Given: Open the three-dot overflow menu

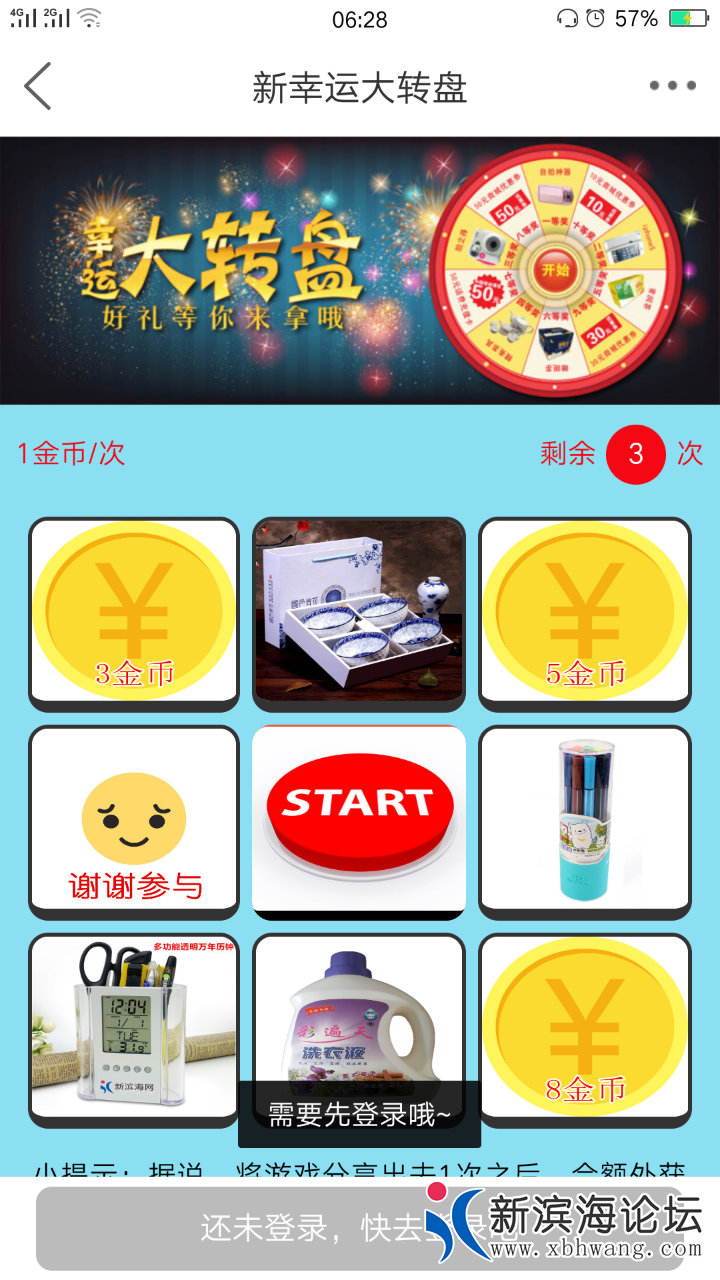Looking at the screenshot, I should 672,86.
